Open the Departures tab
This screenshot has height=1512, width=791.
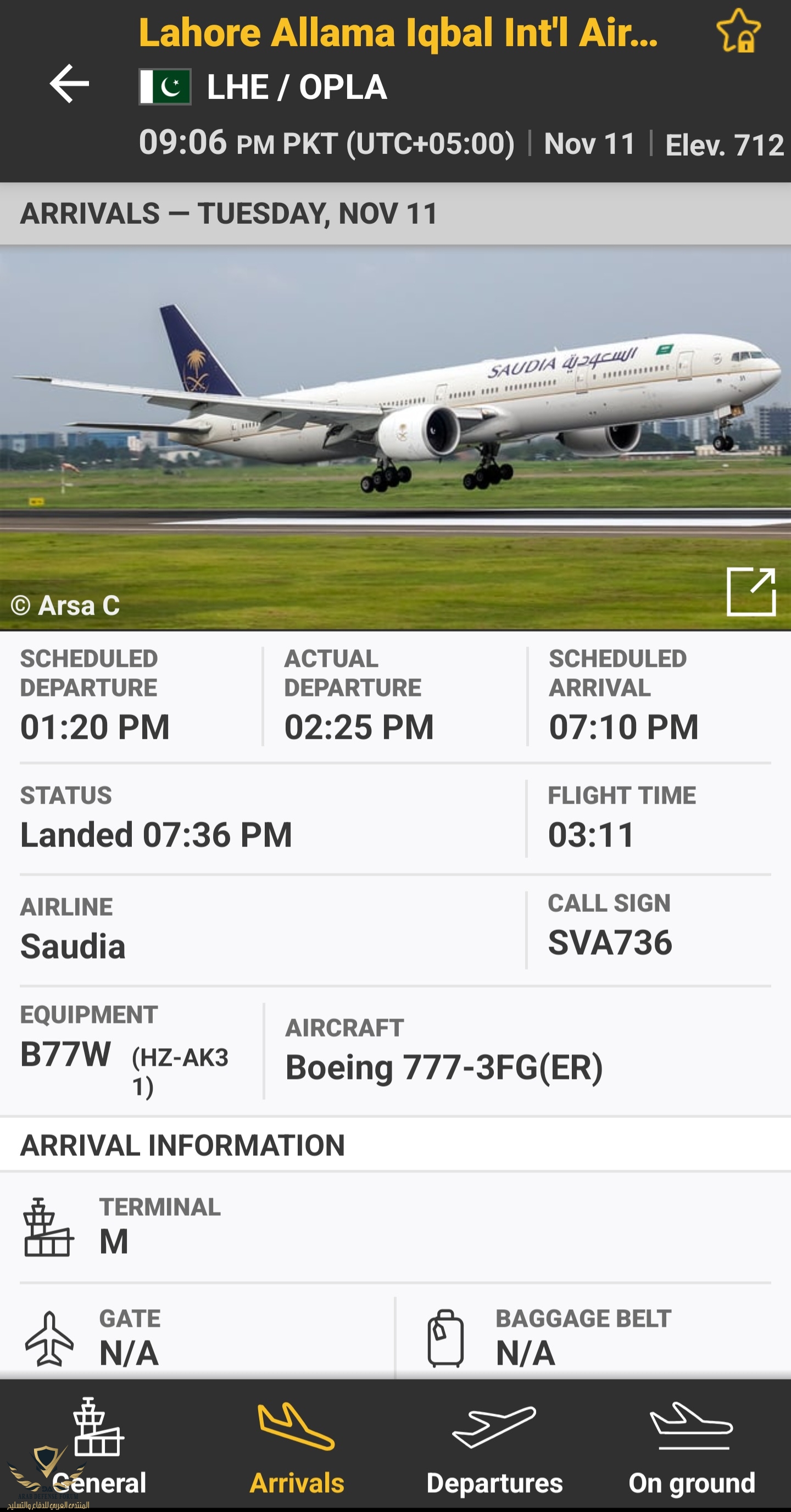[494, 1446]
